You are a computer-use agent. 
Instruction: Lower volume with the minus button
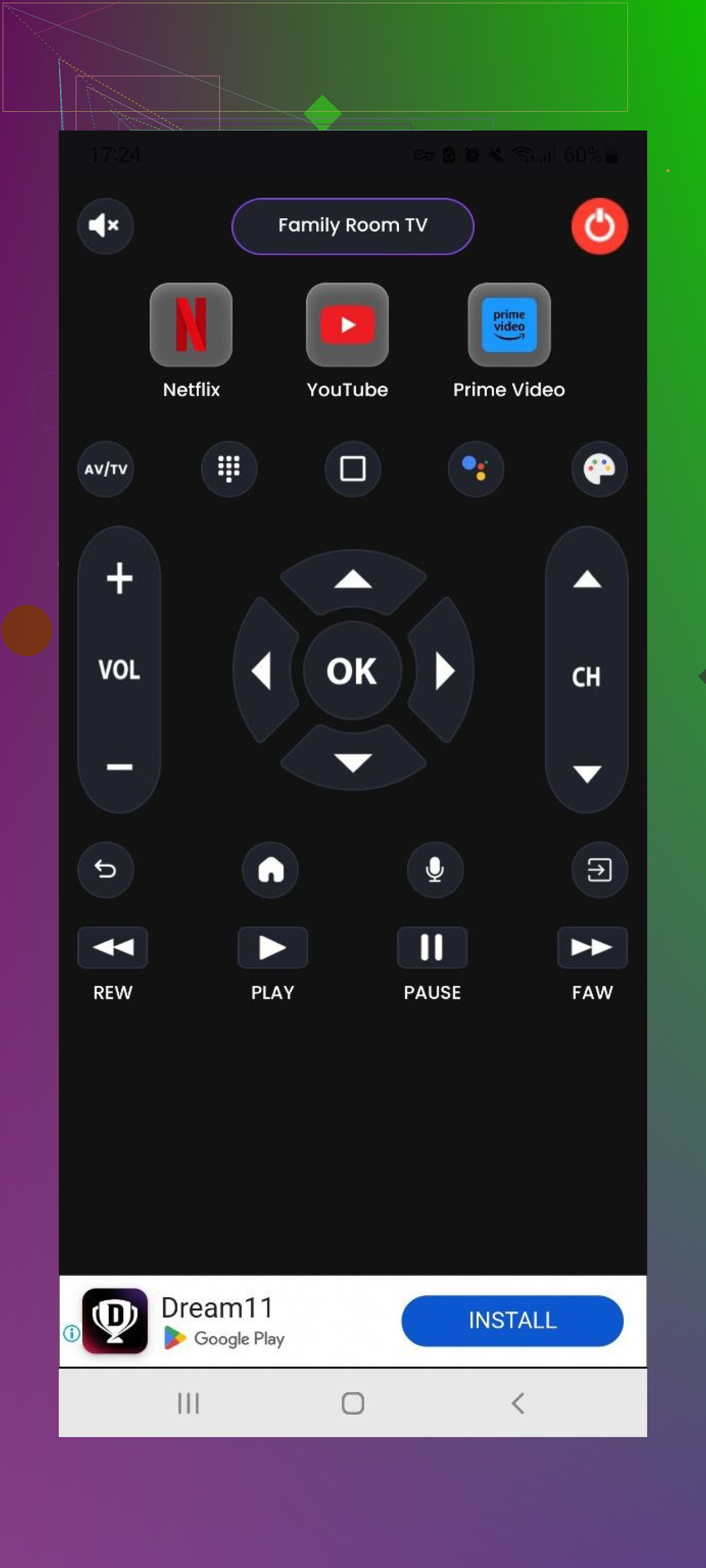point(120,767)
